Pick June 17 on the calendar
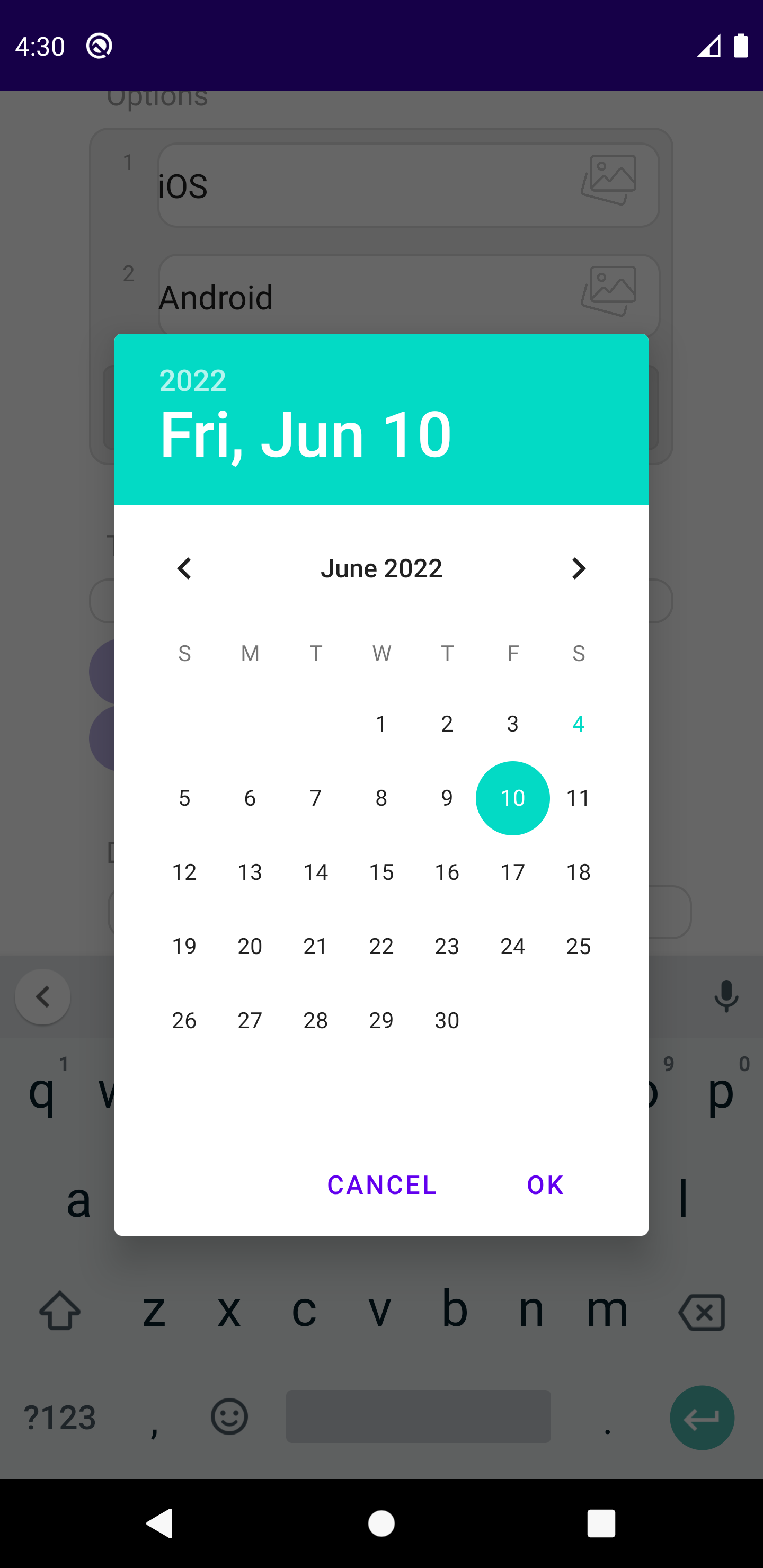Viewport: 763px width, 1568px height. click(x=513, y=872)
